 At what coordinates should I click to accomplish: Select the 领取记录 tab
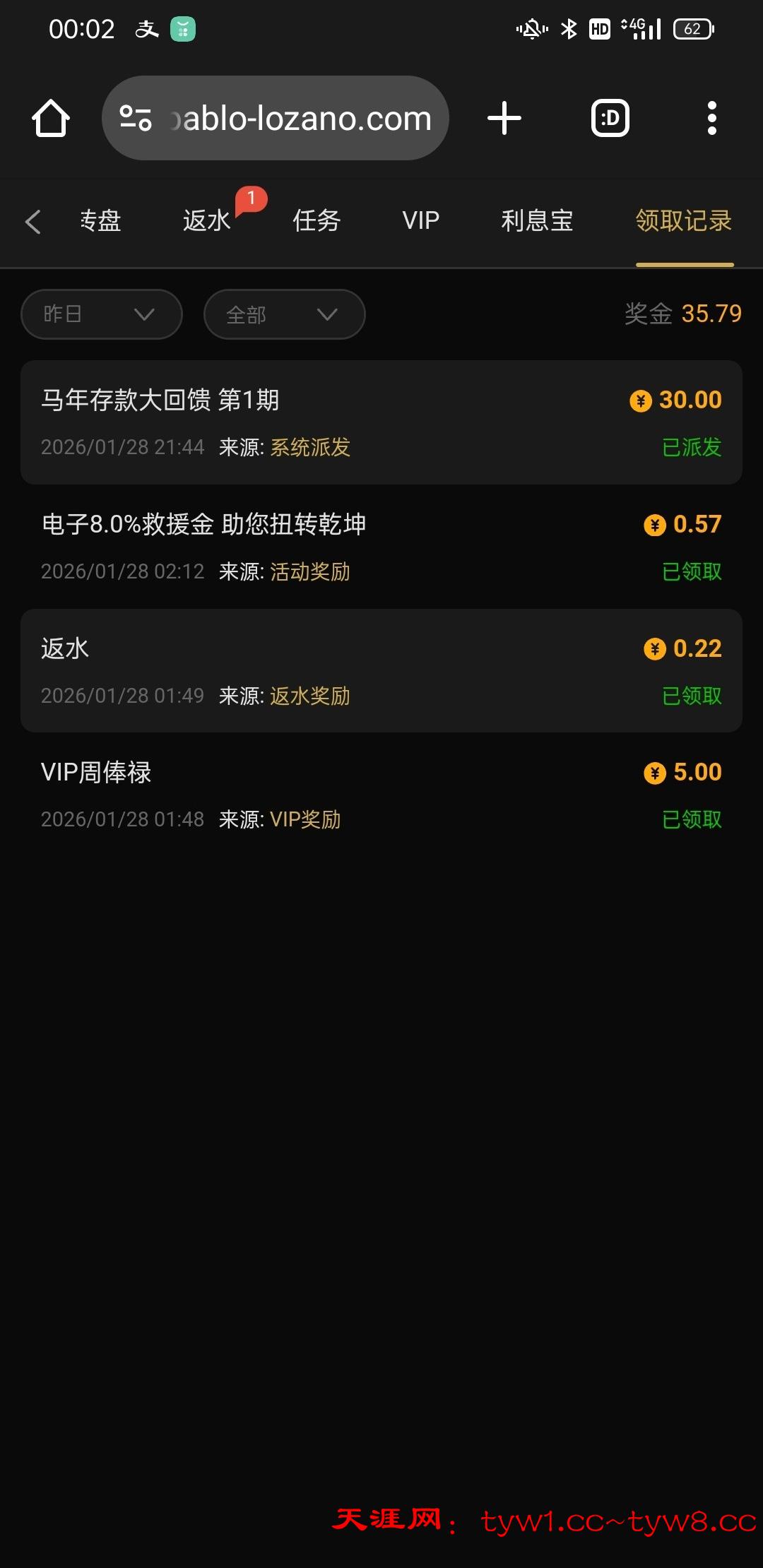683,221
